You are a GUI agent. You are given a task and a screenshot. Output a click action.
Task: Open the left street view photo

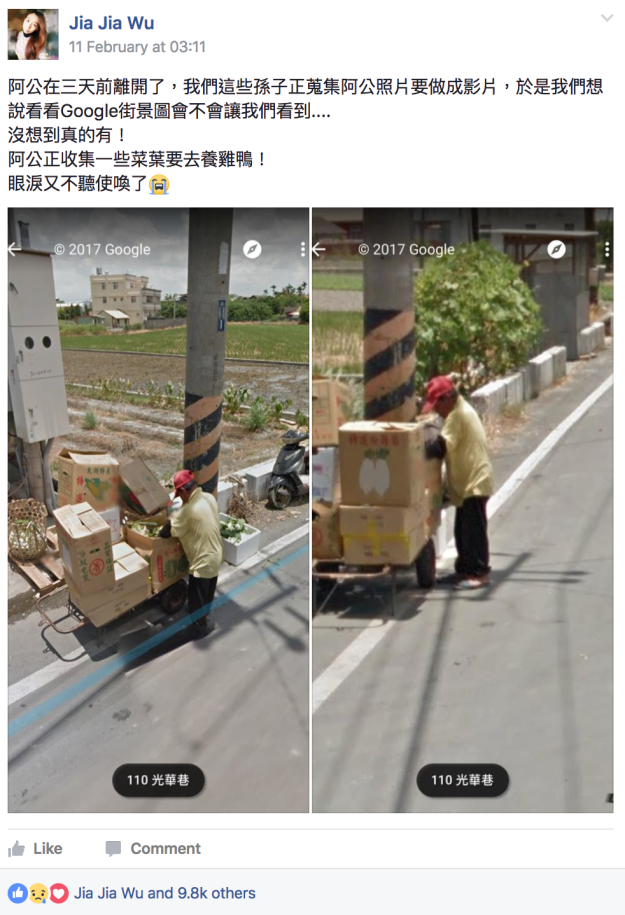point(158,510)
